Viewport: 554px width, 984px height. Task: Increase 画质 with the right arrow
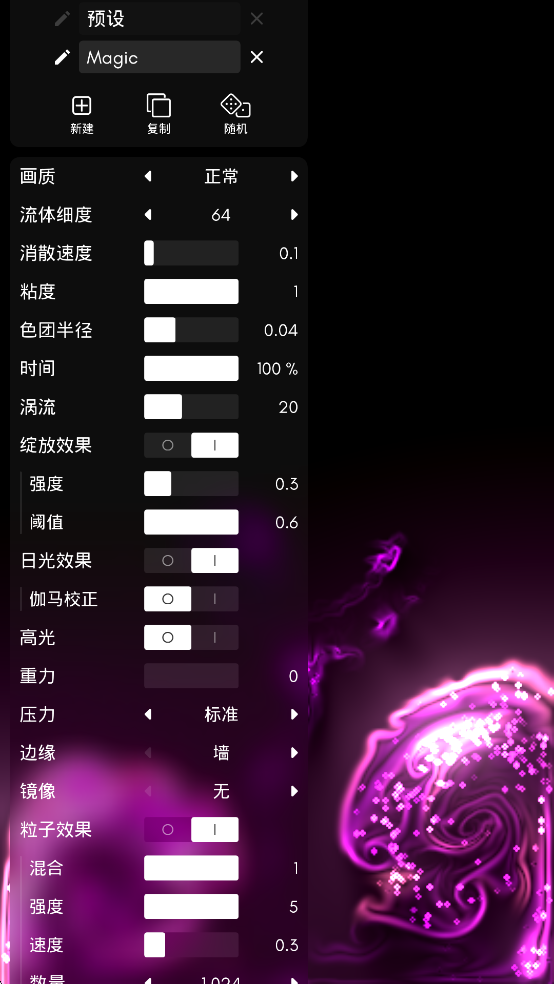[x=294, y=176]
